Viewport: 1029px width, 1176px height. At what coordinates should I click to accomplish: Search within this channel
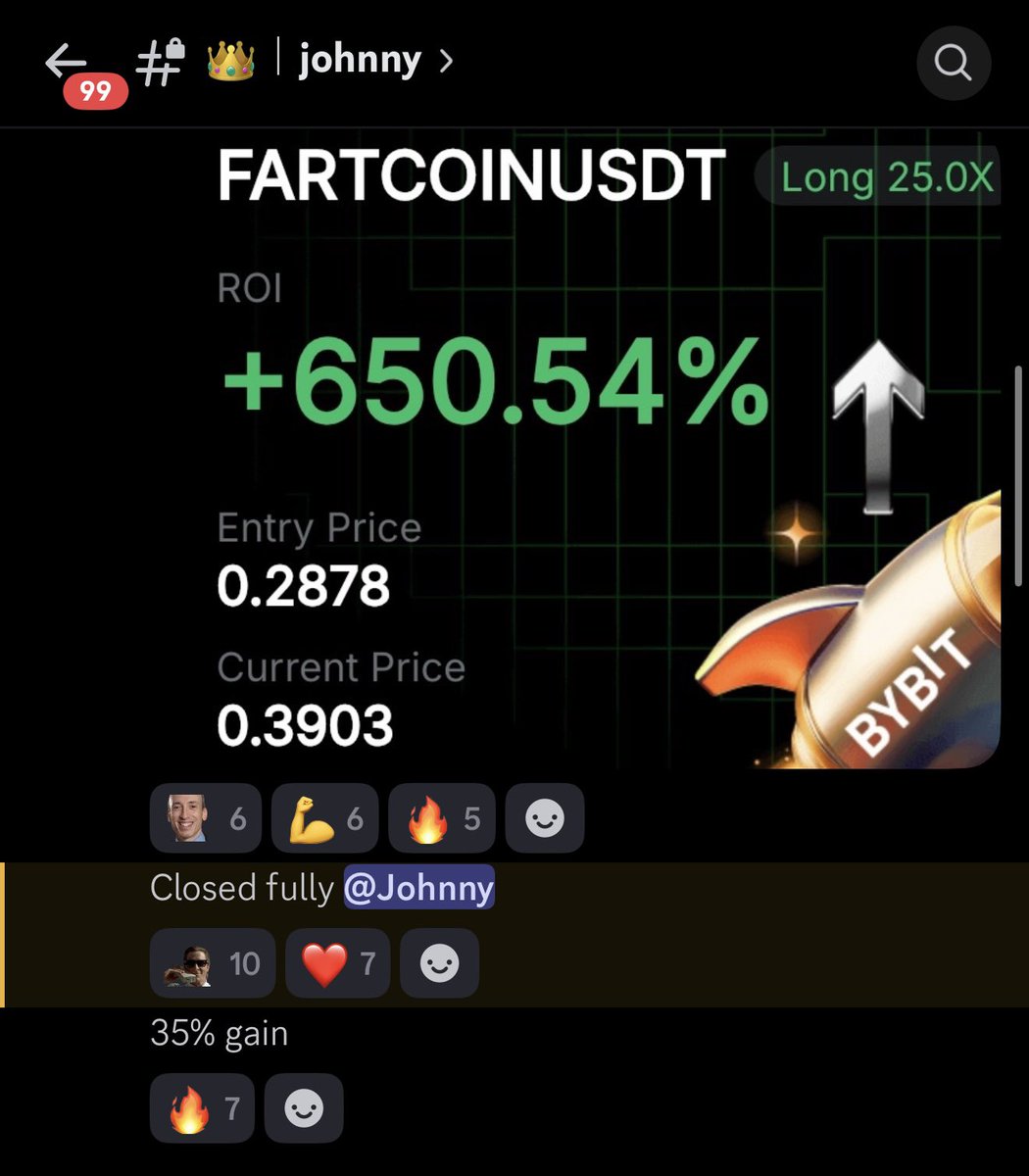click(x=953, y=63)
